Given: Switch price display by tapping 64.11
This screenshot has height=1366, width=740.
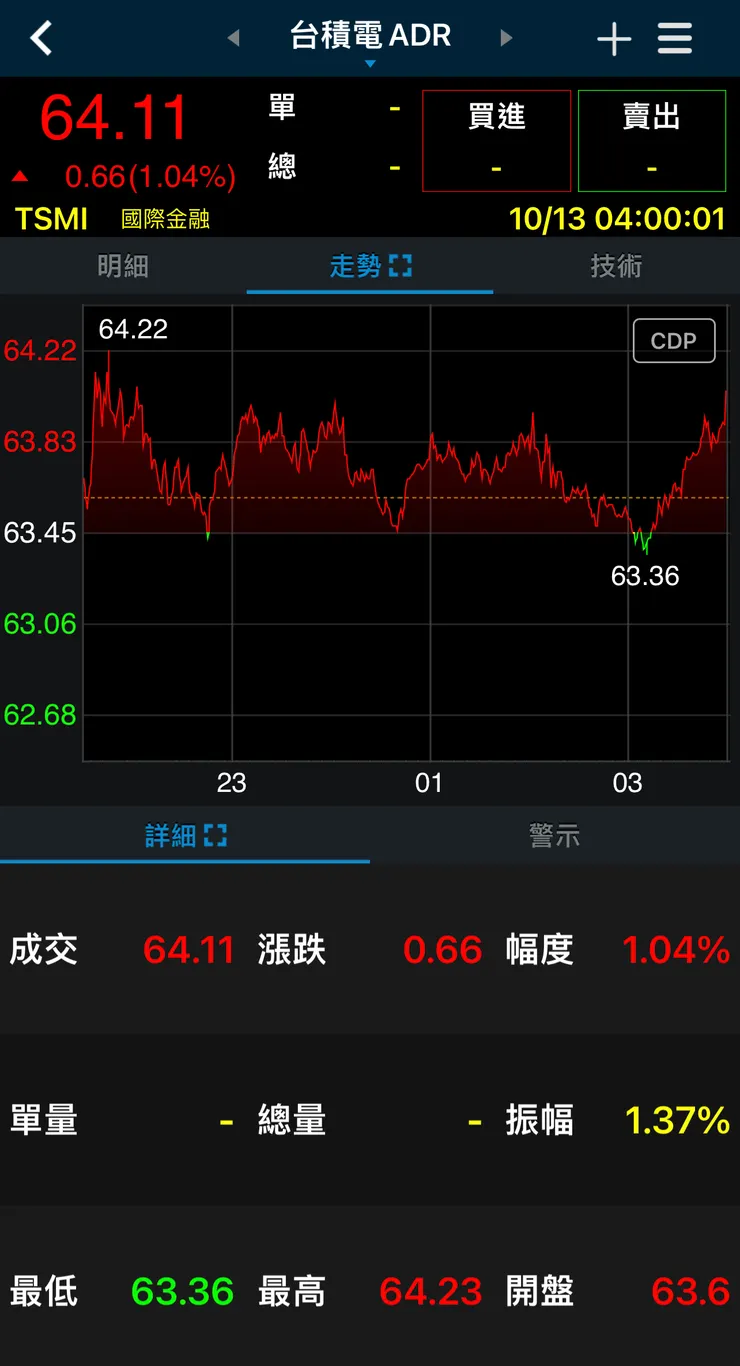Looking at the screenshot, I should [x=112, y=116].
